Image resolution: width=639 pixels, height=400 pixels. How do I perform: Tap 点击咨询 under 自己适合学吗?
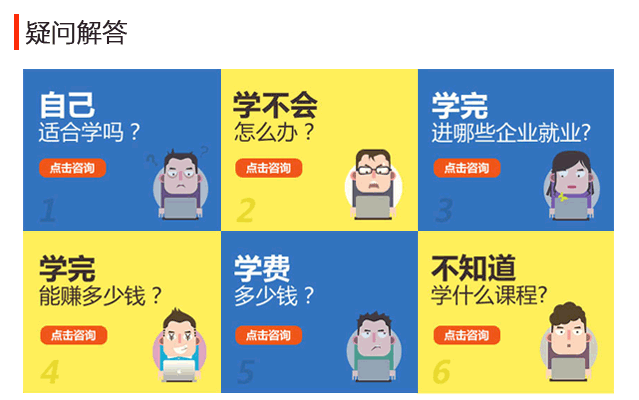pos(72,168)
